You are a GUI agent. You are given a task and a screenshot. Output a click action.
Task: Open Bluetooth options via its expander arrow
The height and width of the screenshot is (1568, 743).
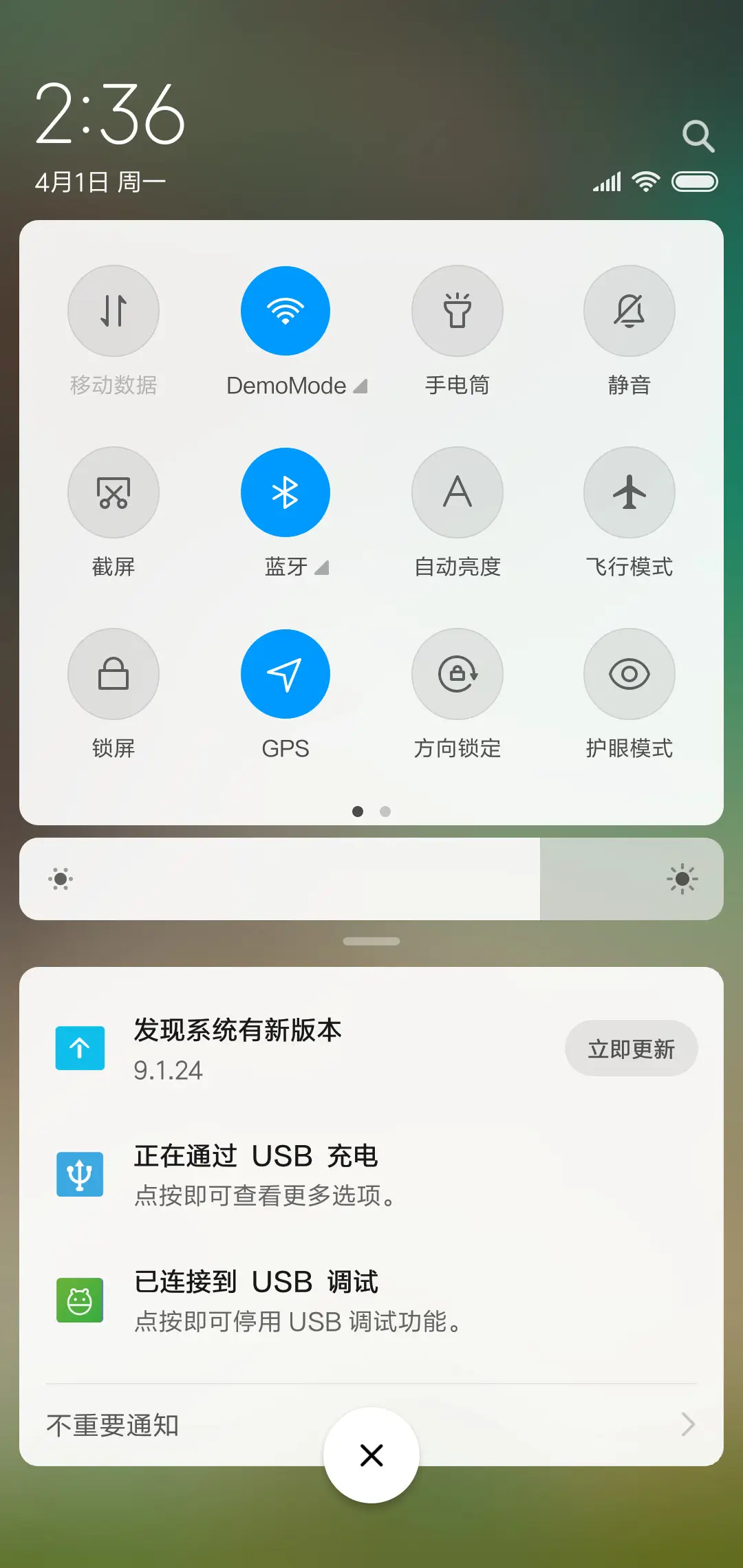pyautogui.click(x=322, y=569)
